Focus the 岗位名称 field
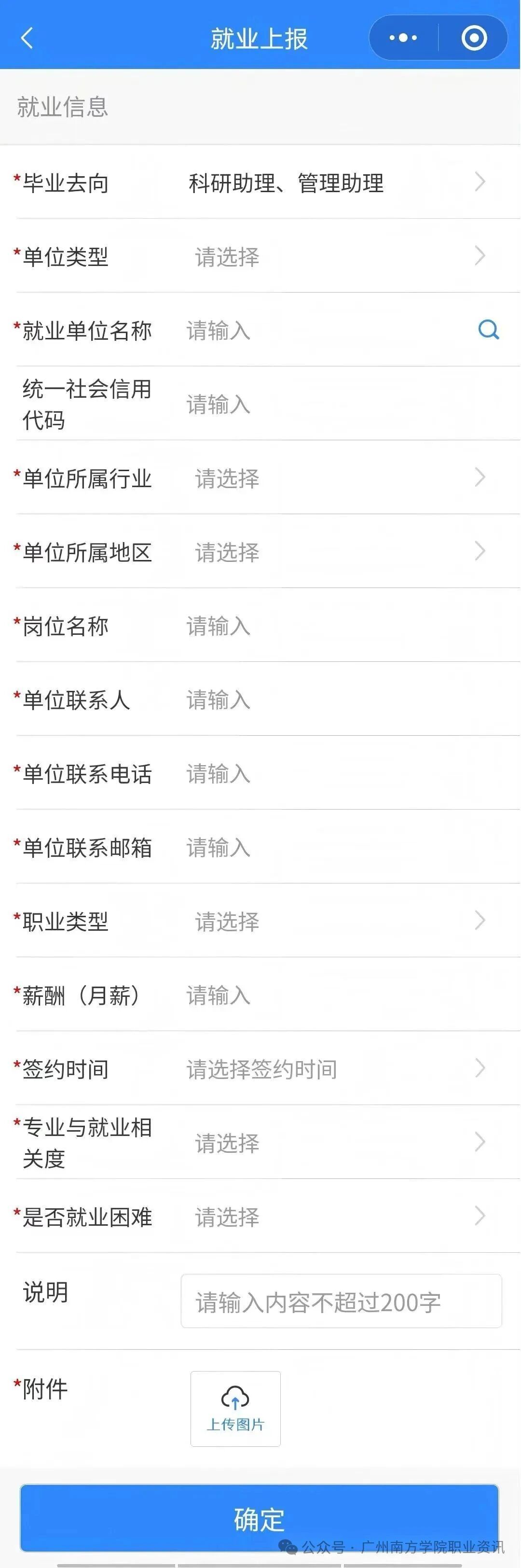The height and width of the screenshot is (1568, 521). [x=341, y=626]
